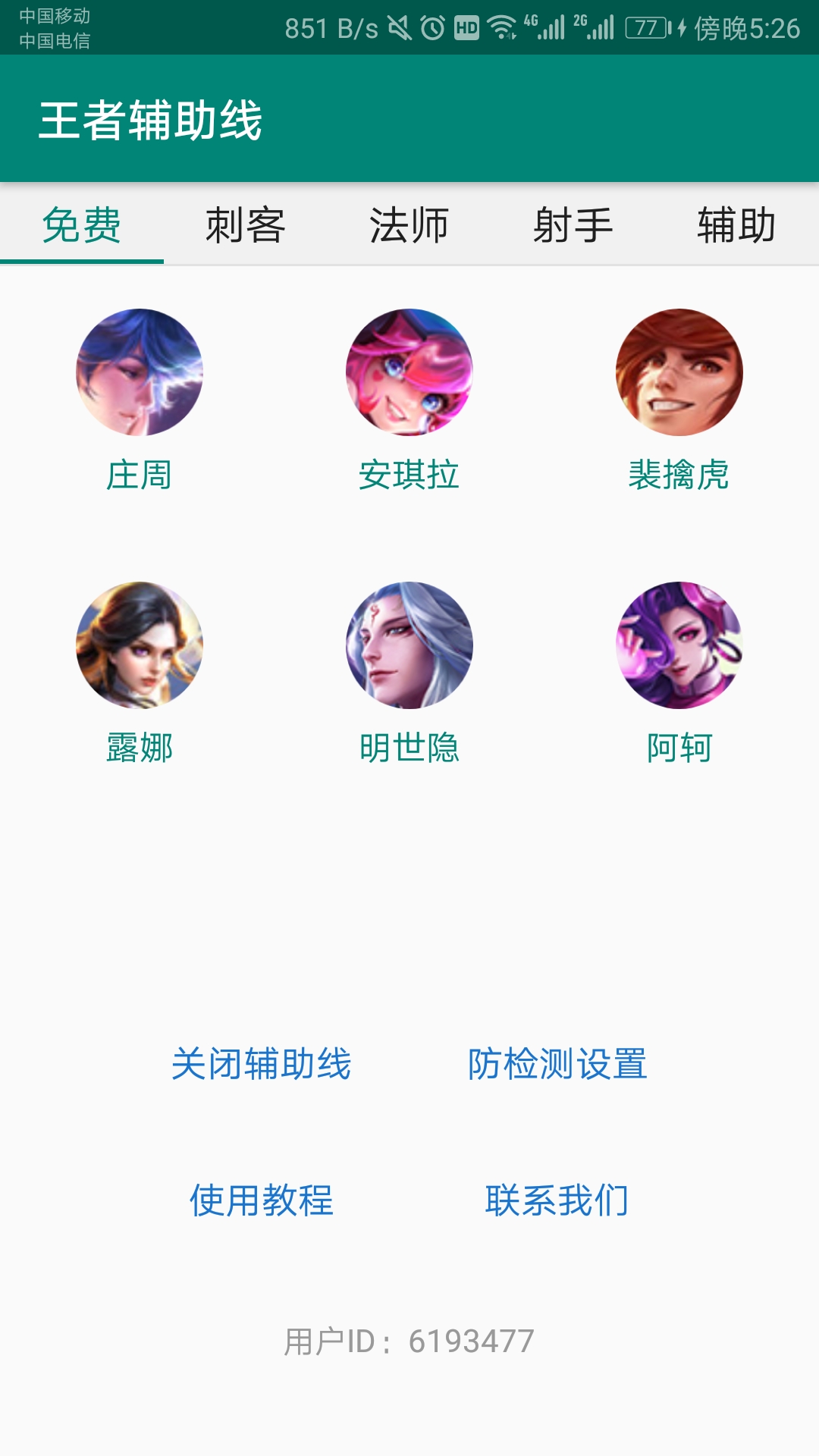Screen dimensions: 819x1456
Task: Click the 关闭辅助线 button
Action: [264, 1065]
